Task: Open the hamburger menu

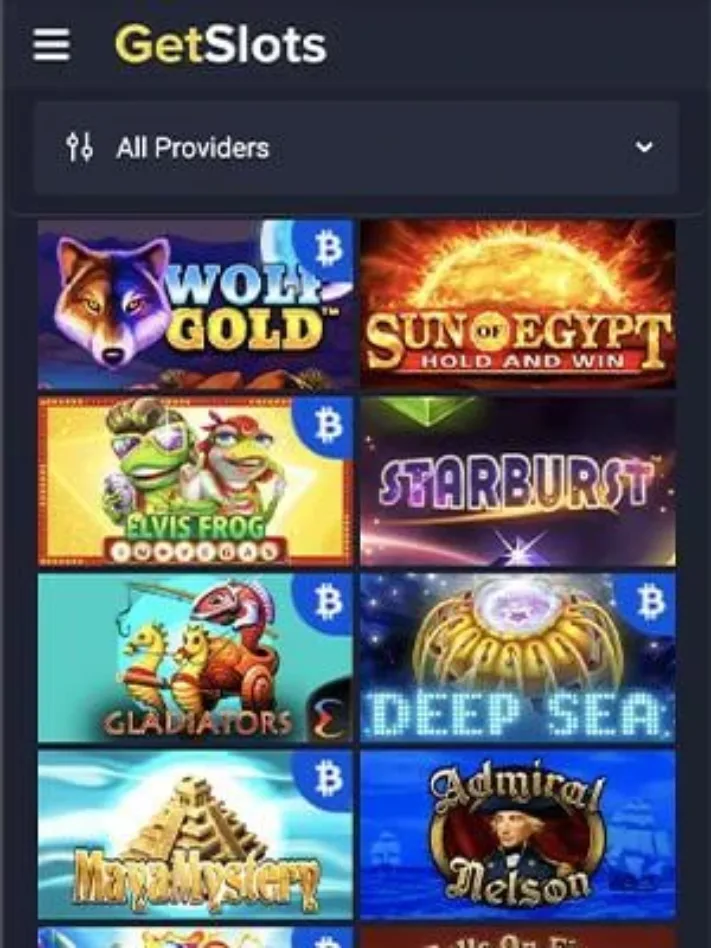Action: click(x=51, y=44)
